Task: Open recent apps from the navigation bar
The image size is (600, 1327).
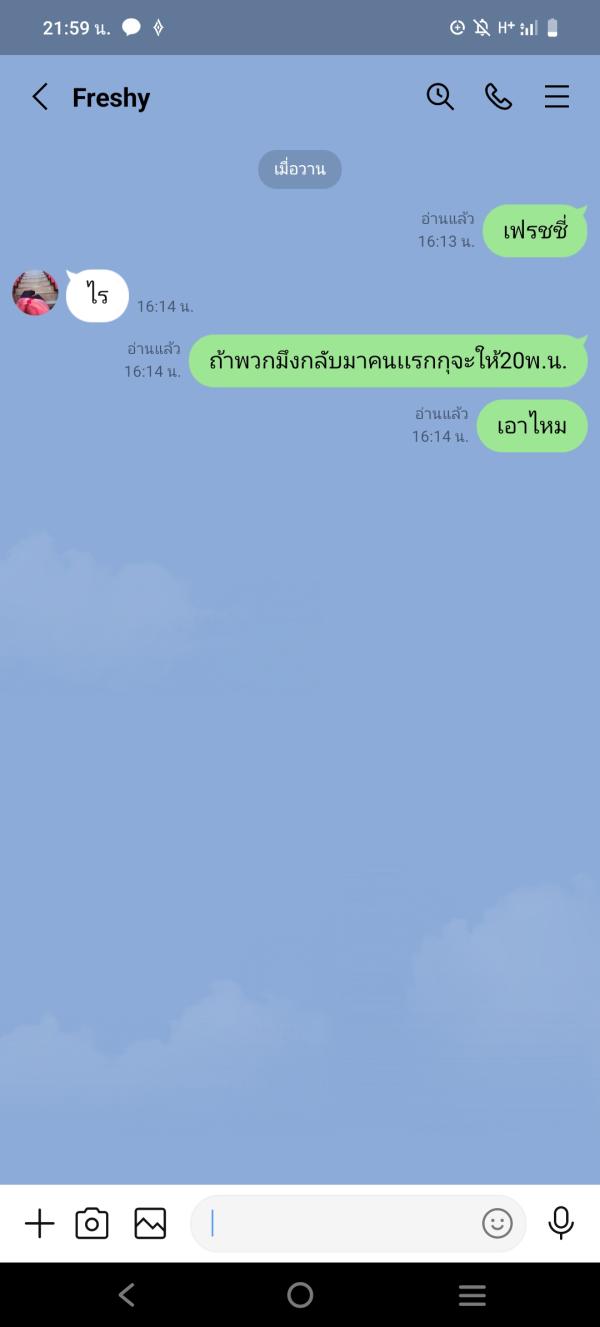Action: [472, 1295]
